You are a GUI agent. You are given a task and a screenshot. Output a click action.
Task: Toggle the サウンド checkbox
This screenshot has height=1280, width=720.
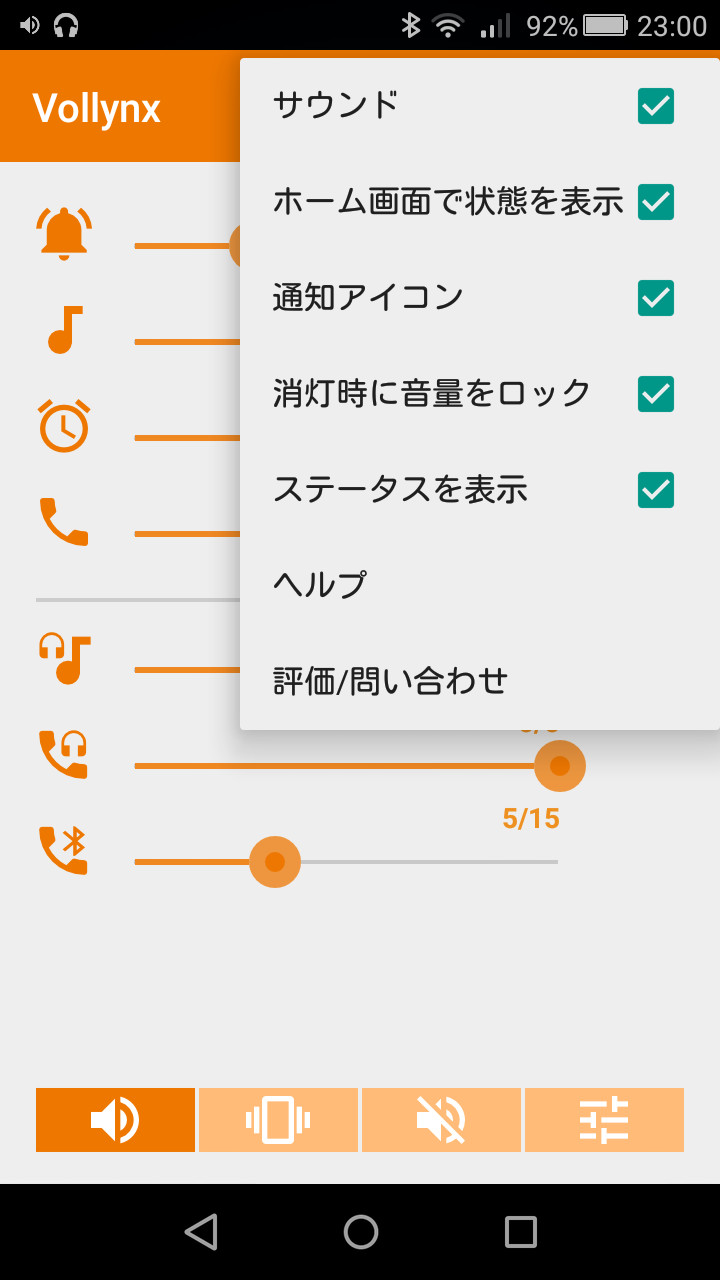[655, 106]
